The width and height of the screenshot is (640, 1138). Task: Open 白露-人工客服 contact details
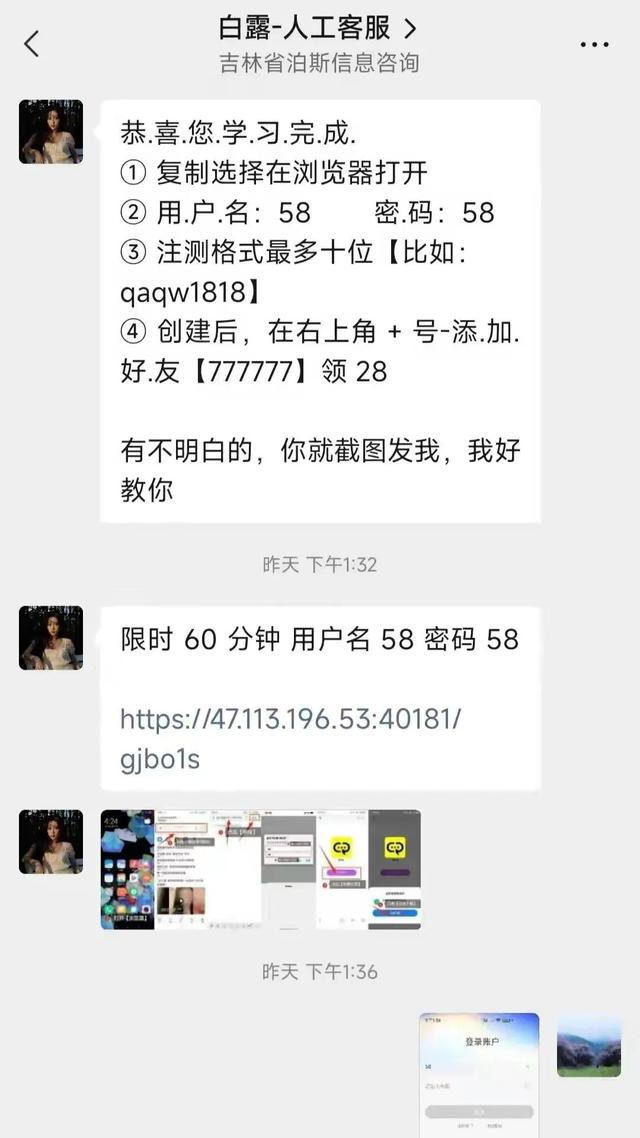click(x=318, y=28)
